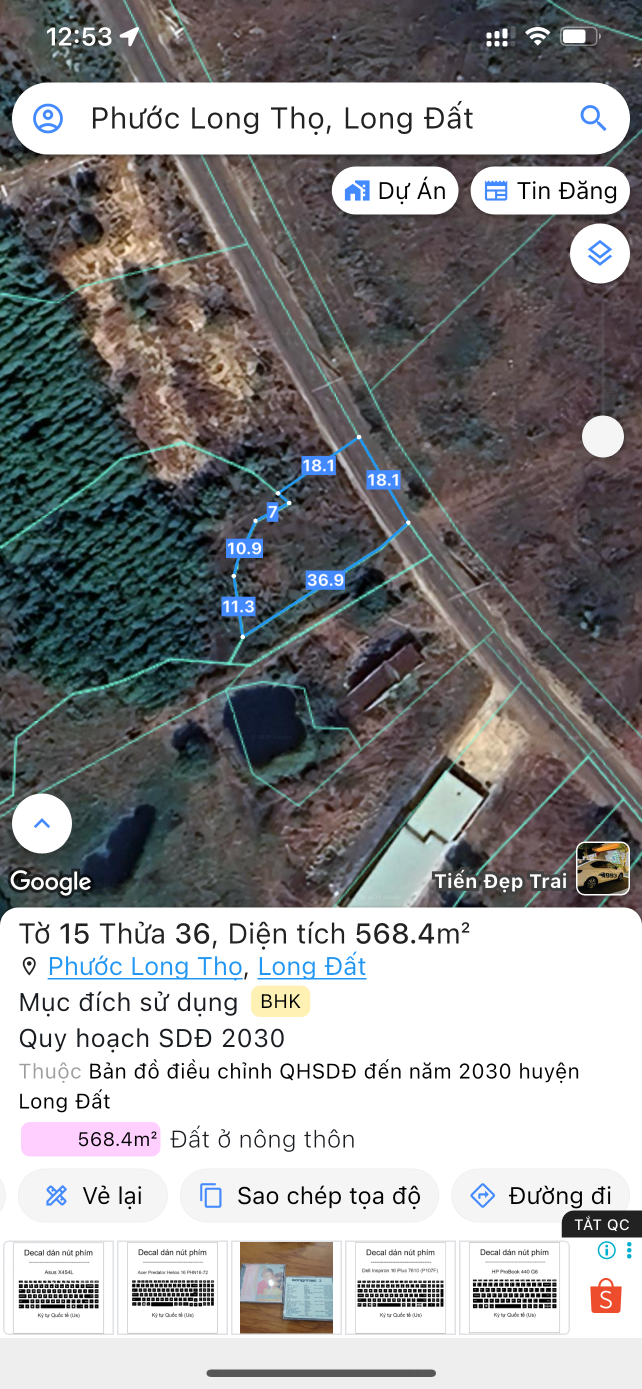The height and width of the screenshot is (1389, 642).
Task: Copy coordinates with Sao chép tọa độ
Action: point(309,1195)
